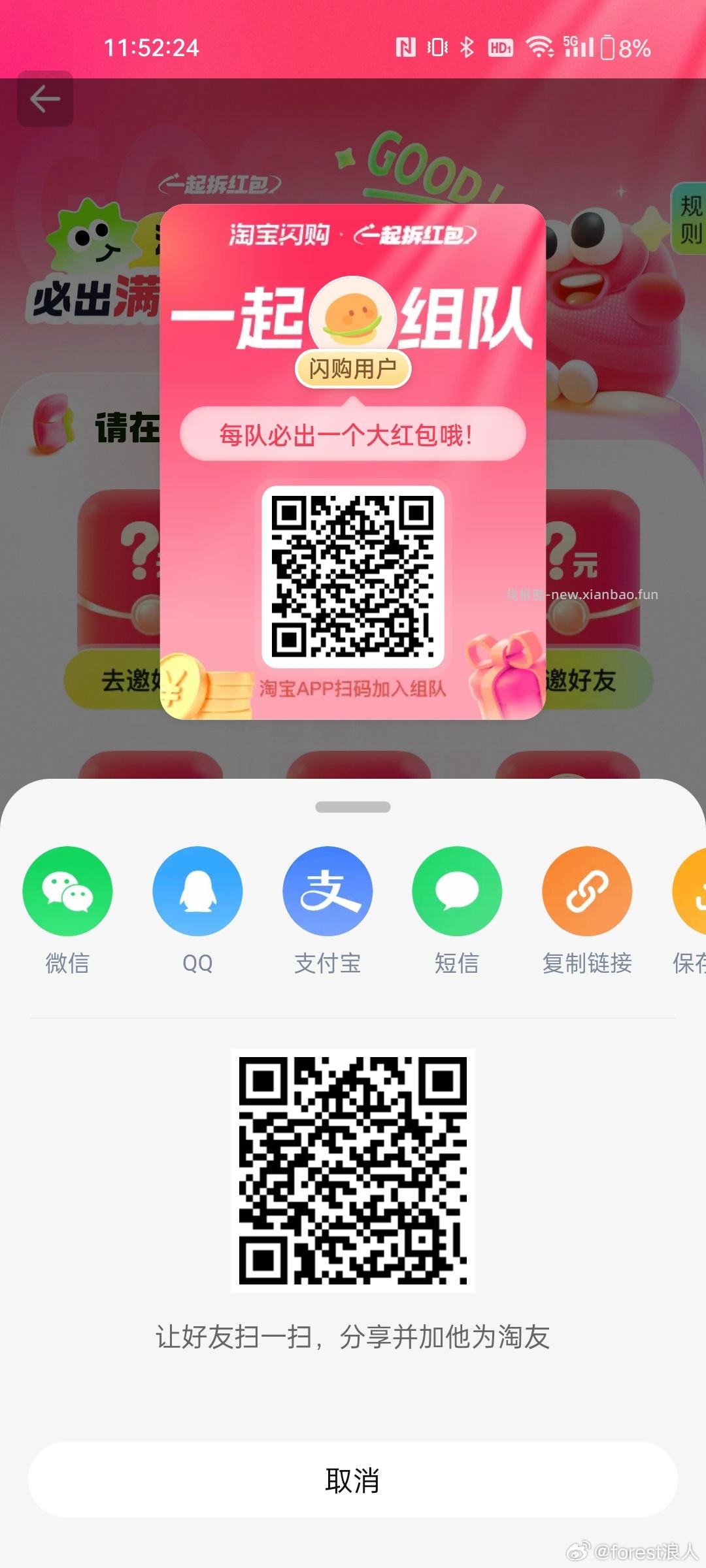Tap the 复制链接 copy link icon

[x=587, y=890]
